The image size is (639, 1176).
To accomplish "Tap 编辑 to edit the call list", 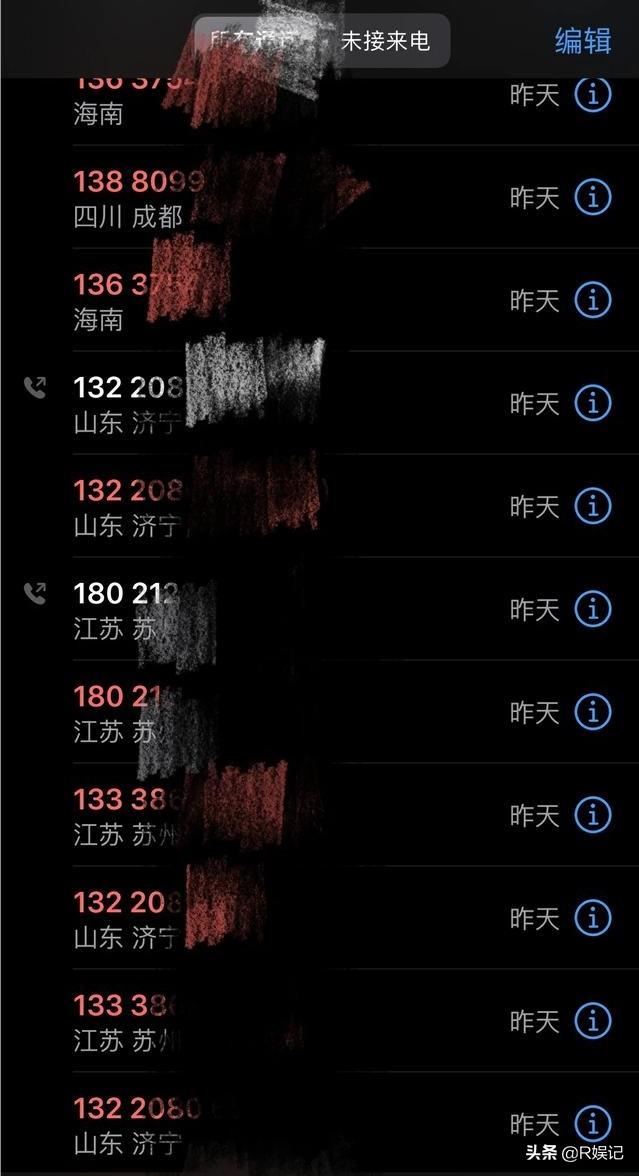I will [x=584, y=40].
